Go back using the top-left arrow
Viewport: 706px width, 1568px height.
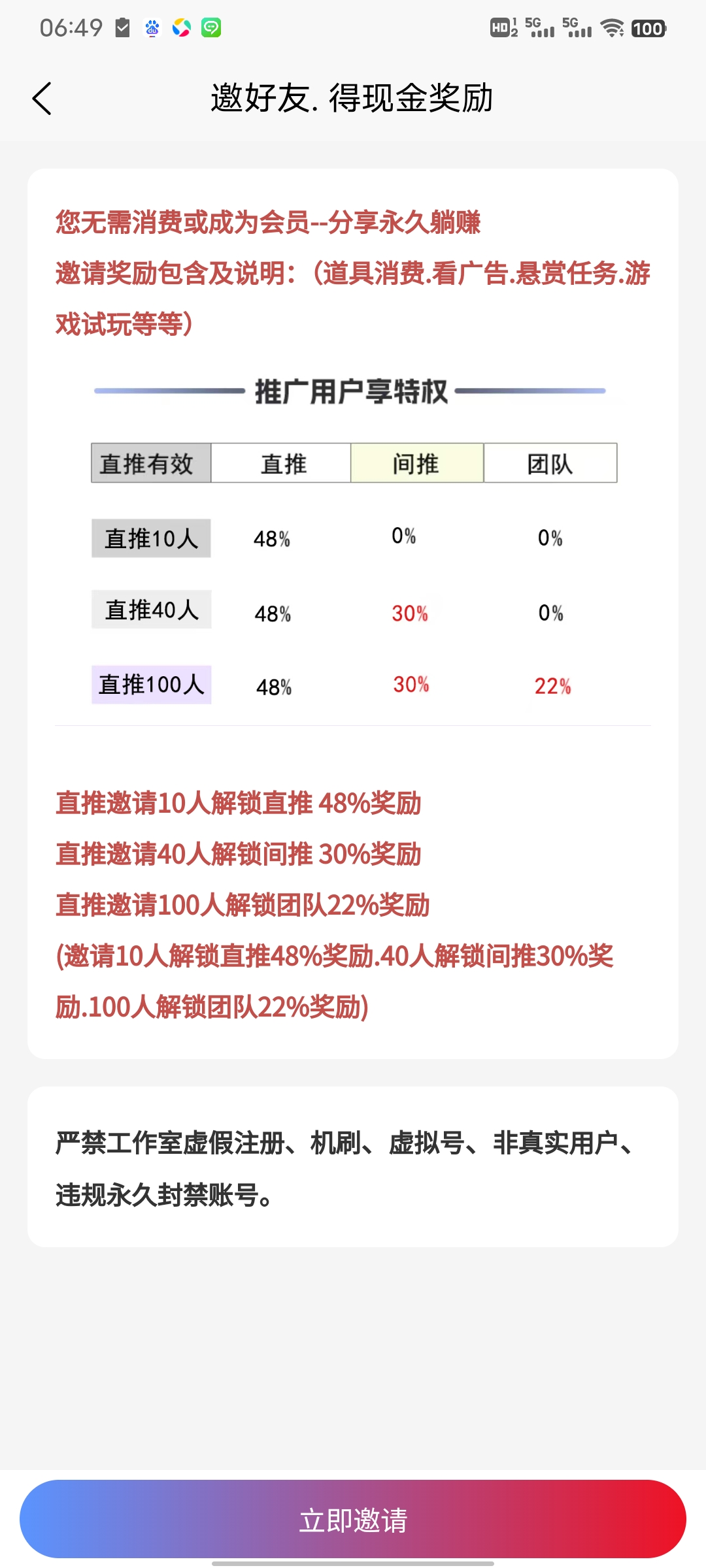coord(42,99)
